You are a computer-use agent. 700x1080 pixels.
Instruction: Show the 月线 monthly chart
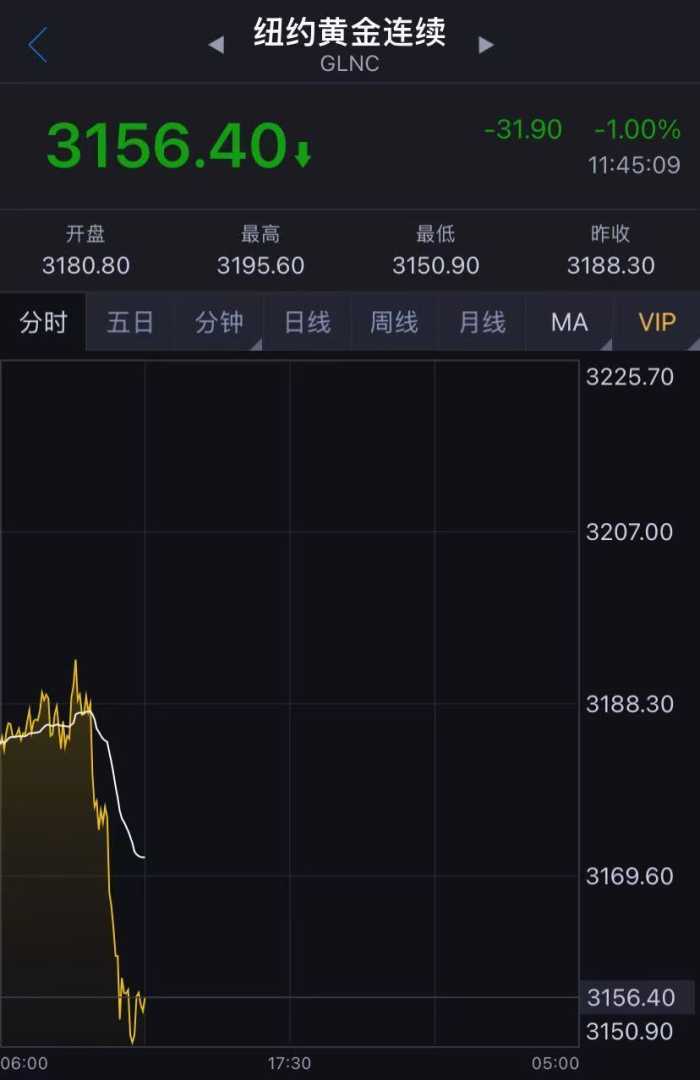[482, 323]
